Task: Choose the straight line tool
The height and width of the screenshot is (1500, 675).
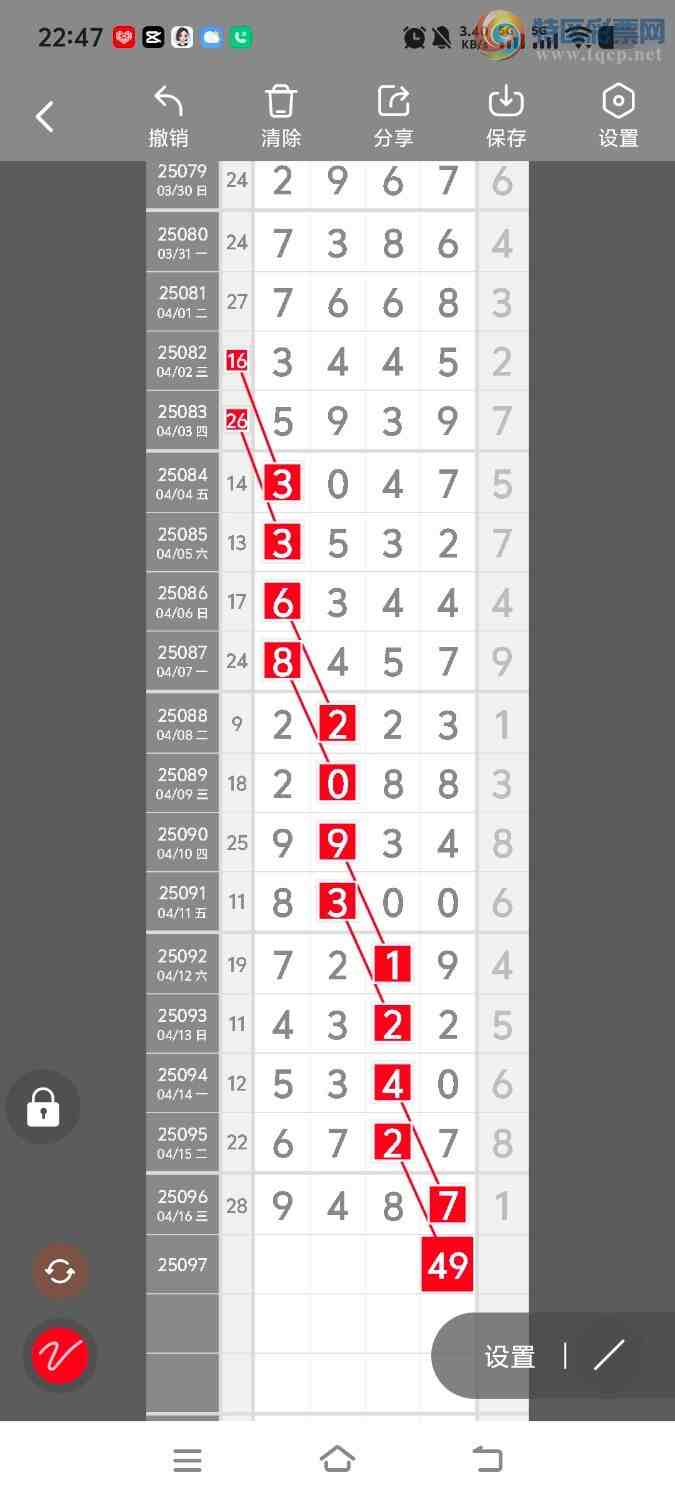Action: tap(609, 1355)
